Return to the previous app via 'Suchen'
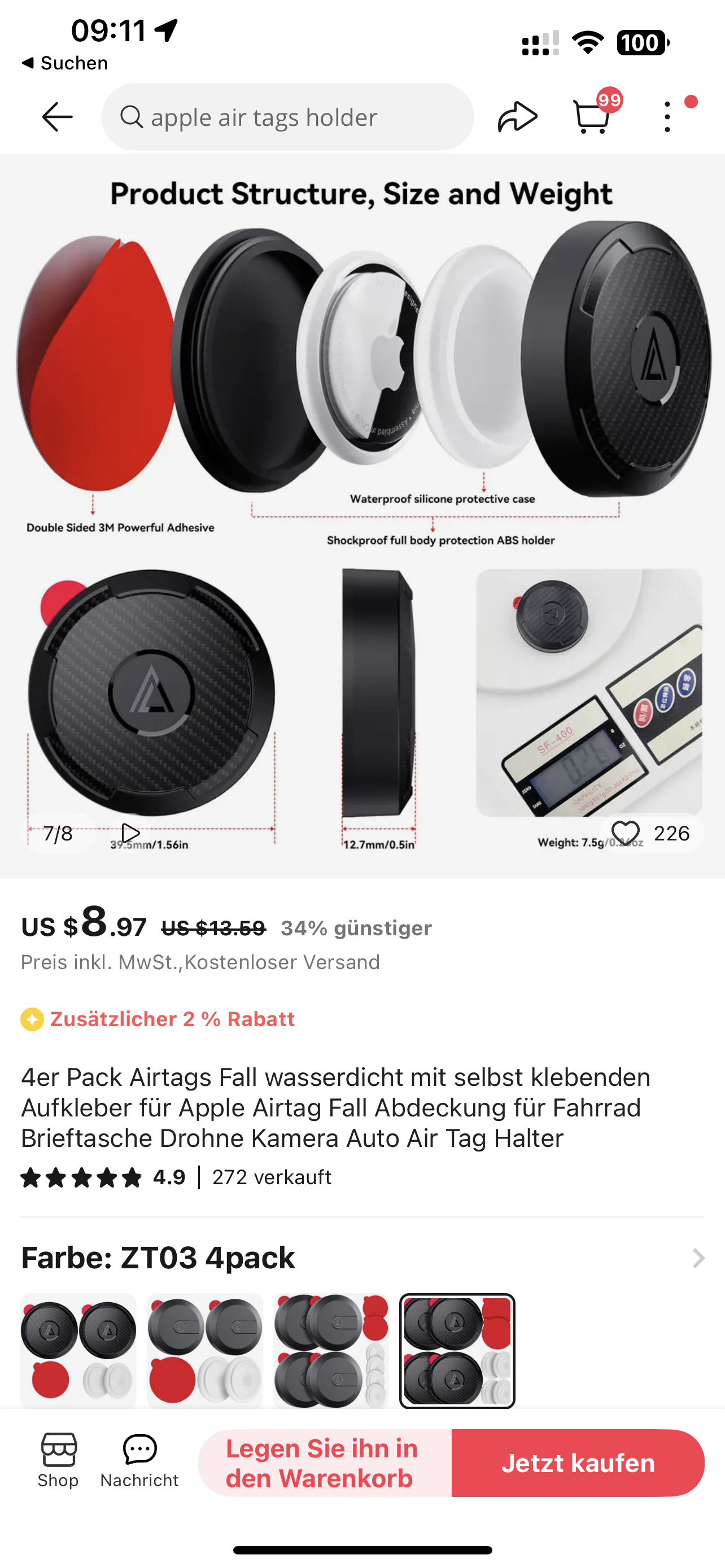Image resolution: width=725 pixels, height=1568 pixels. tap(64, 63)
